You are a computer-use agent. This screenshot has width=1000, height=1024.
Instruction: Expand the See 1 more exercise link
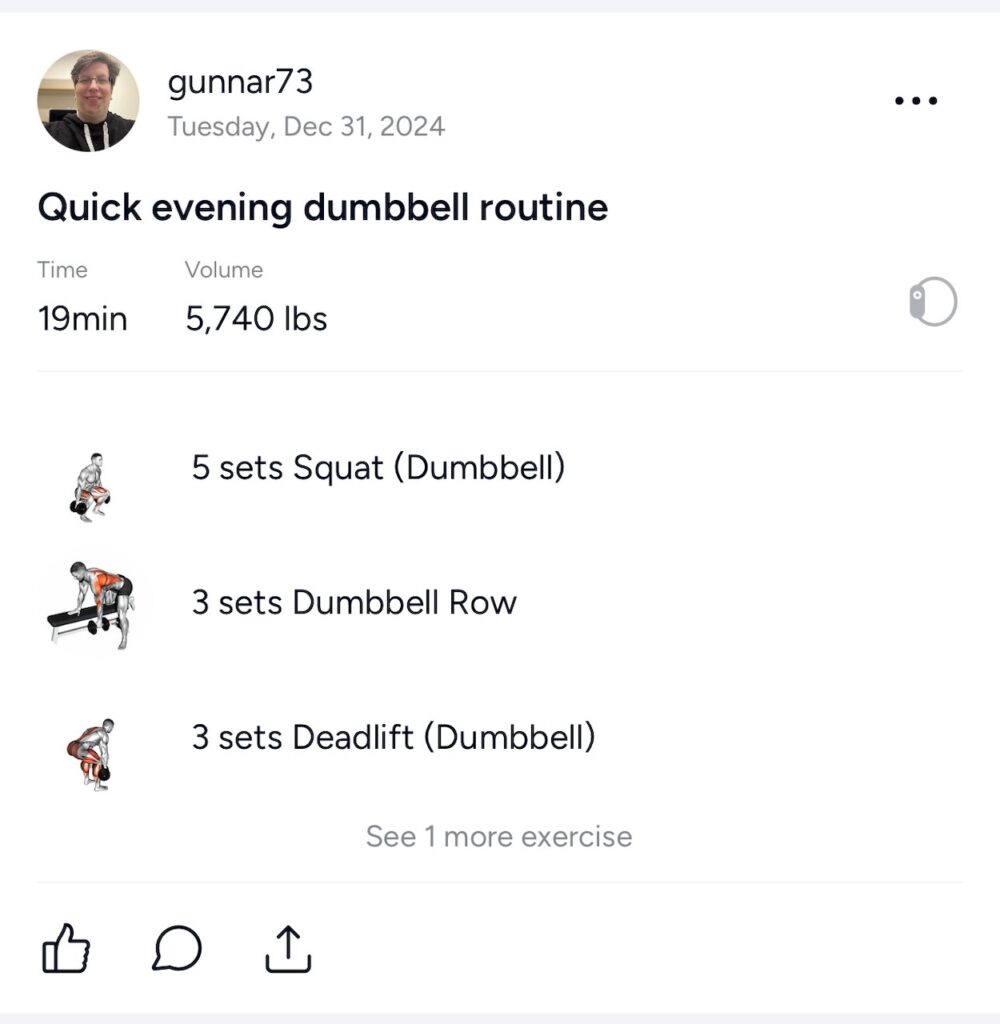tap(498, 836)
